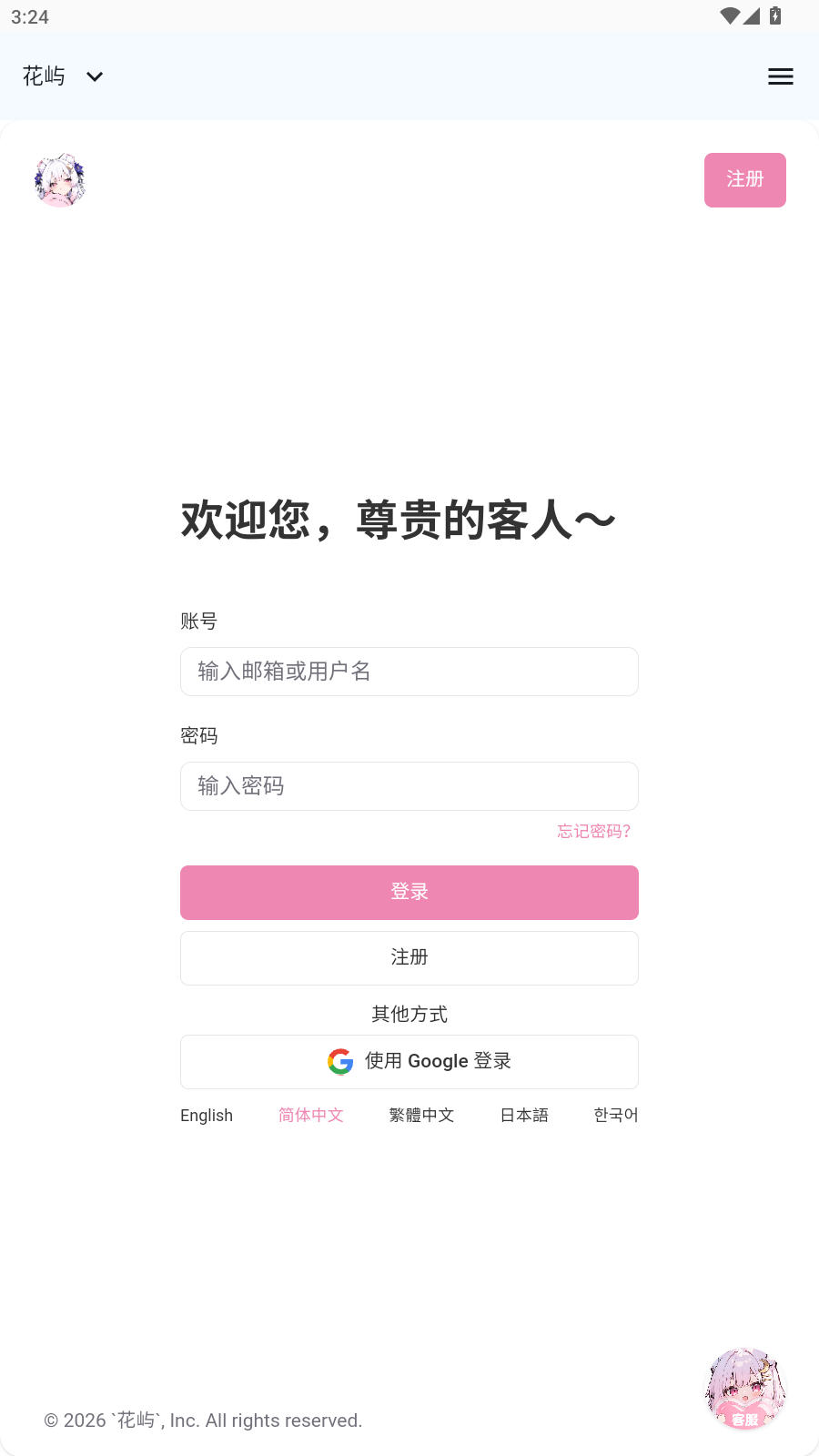Click the signal strength icon
The height and width of the screenshot is (1456, 819).
click(x=752, y=15)
